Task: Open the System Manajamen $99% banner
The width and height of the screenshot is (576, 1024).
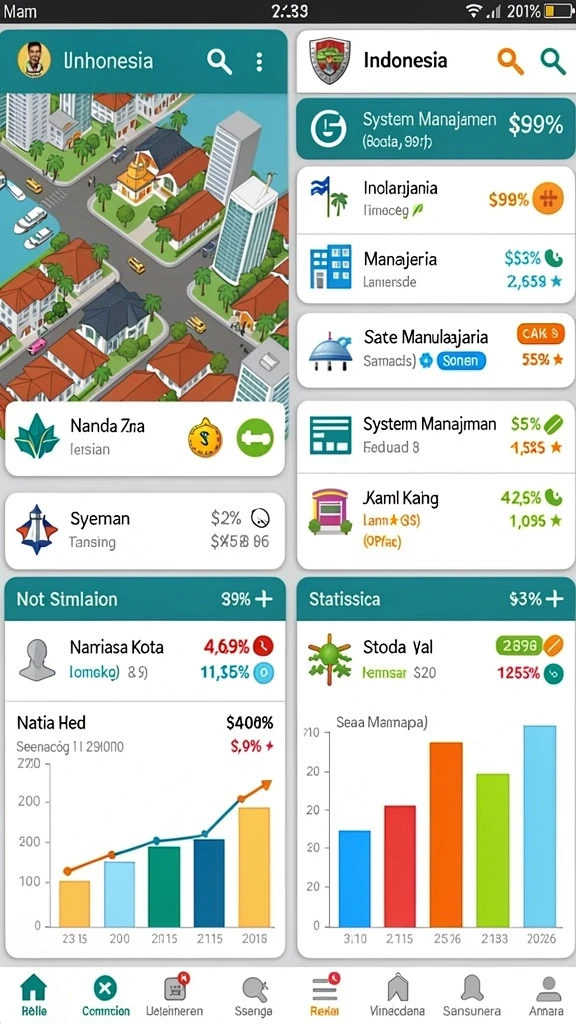Action: pyautogui.click(x=436, y=129)
